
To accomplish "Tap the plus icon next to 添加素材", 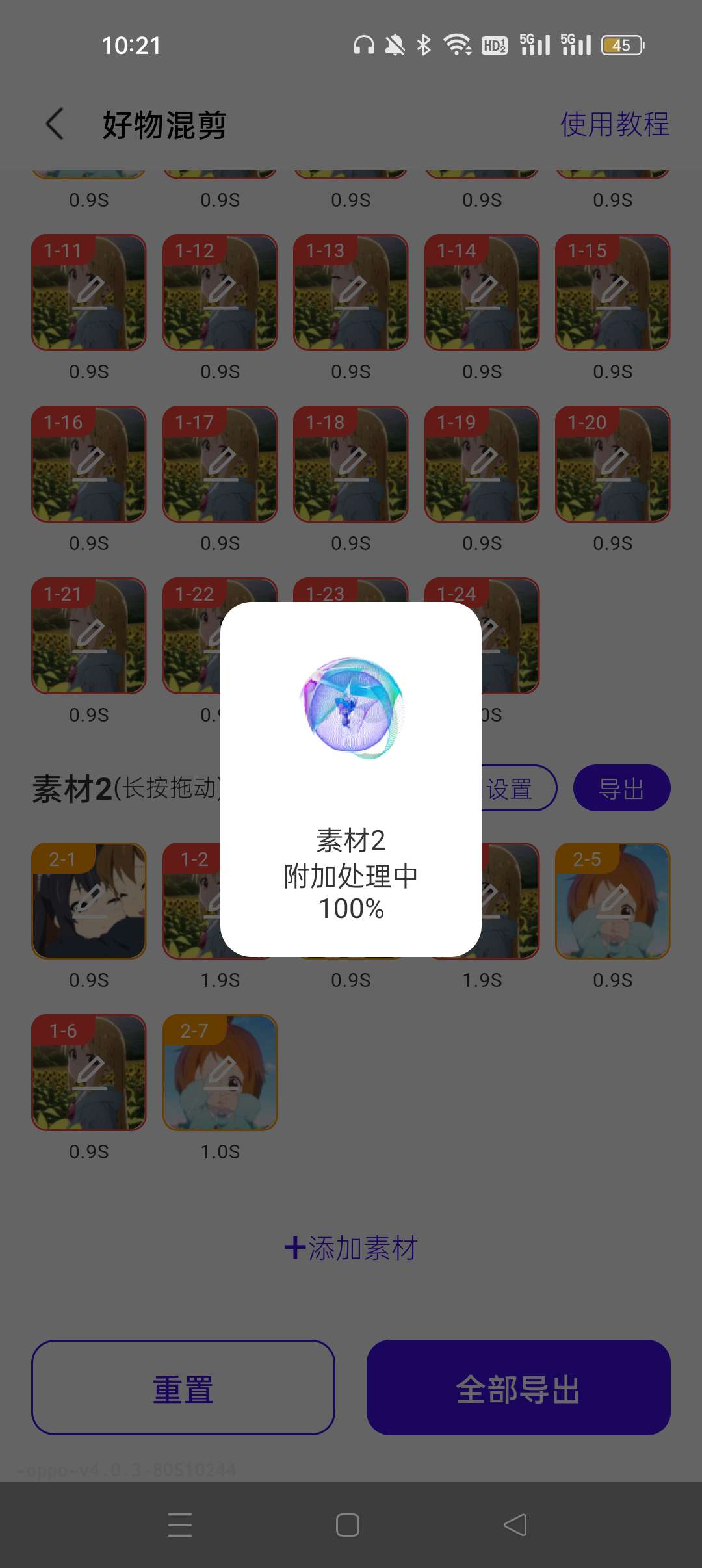I will coord(294,1246).
